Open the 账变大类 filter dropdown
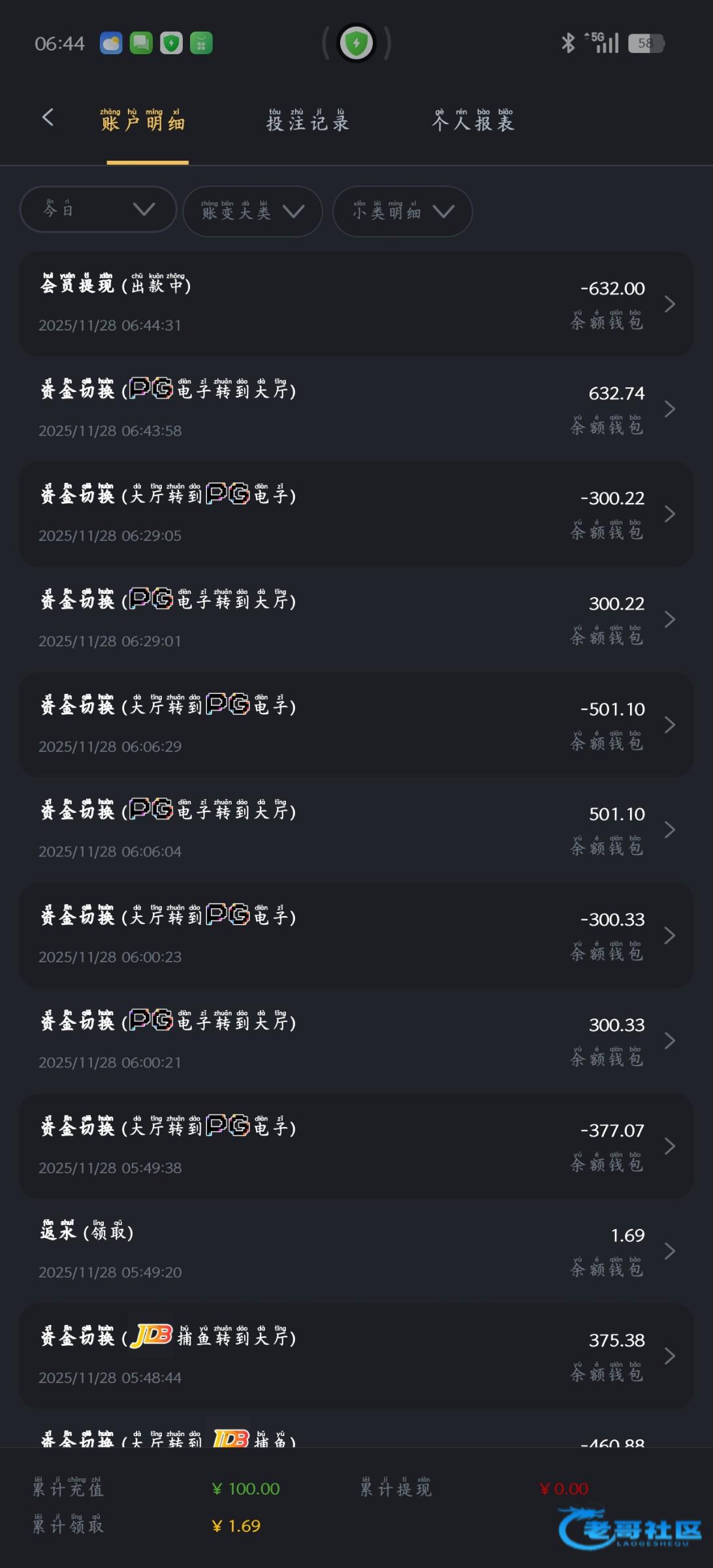 click(x=253, y=211)
